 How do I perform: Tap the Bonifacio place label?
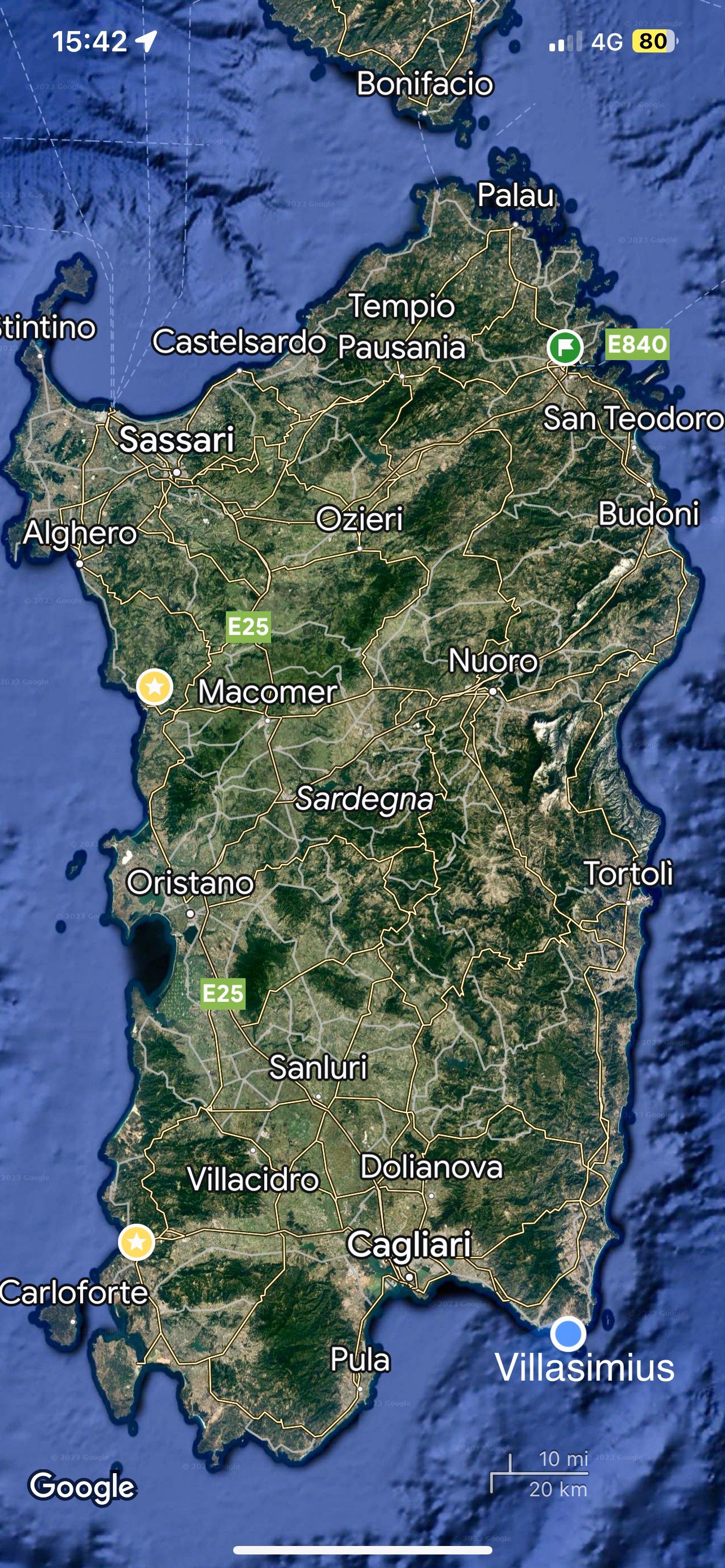(424, 84)
